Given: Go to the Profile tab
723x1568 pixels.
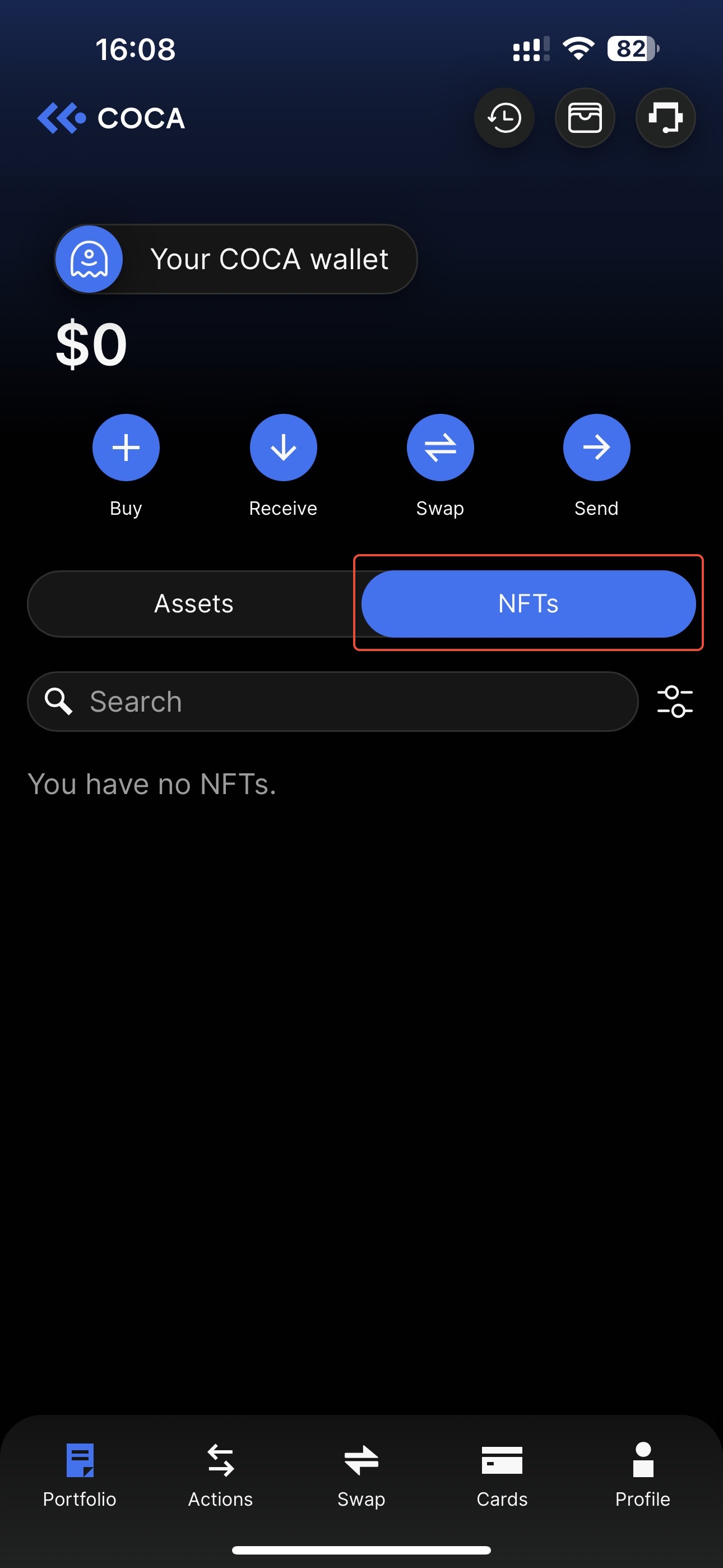Looking at the screenshot, I should pos(643,1474).
